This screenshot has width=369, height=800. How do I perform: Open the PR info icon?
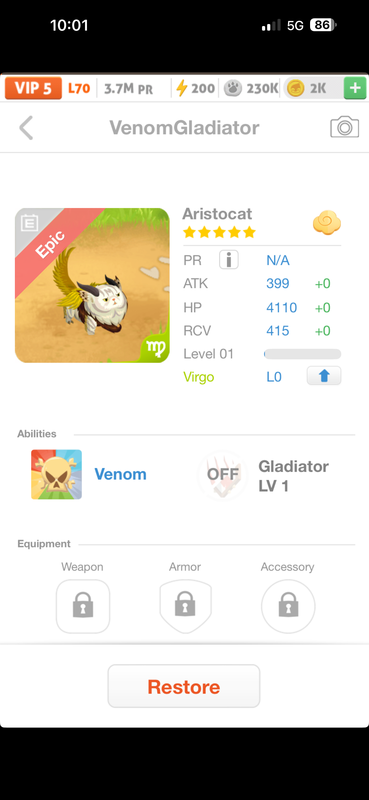click(229, 260)
